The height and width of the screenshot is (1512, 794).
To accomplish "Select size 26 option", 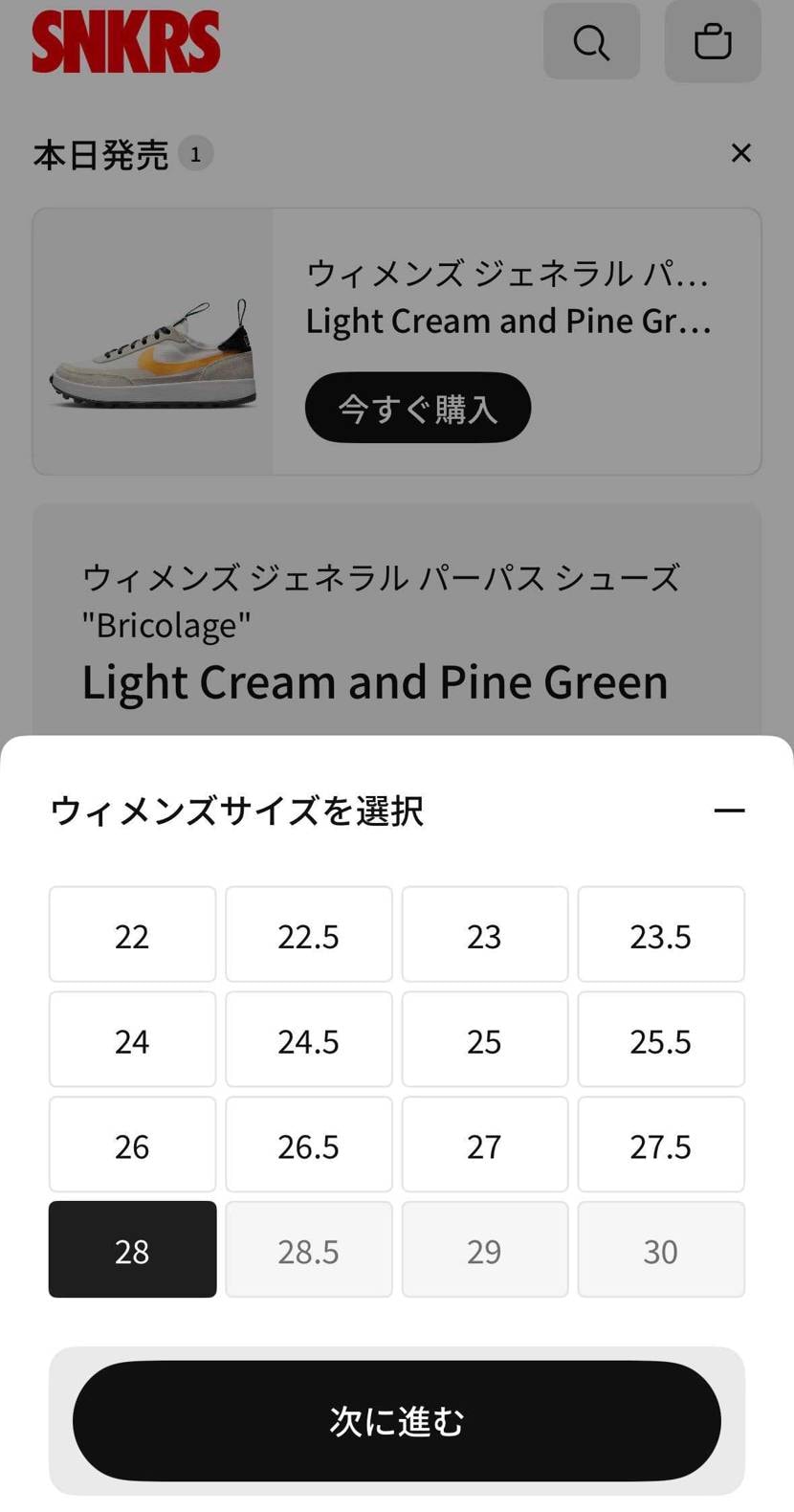I will click(132, 1145).
